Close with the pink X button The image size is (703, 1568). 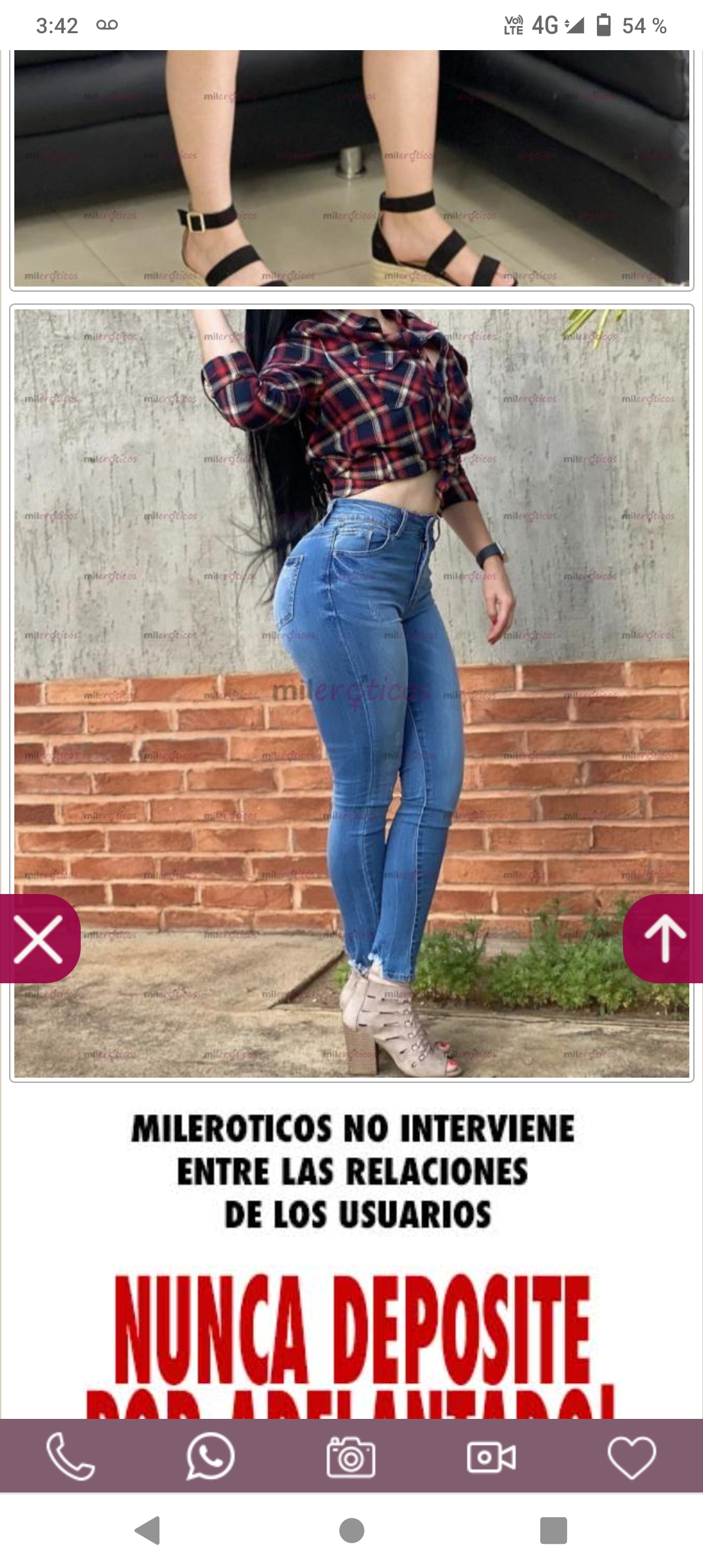tap(38, 938)
